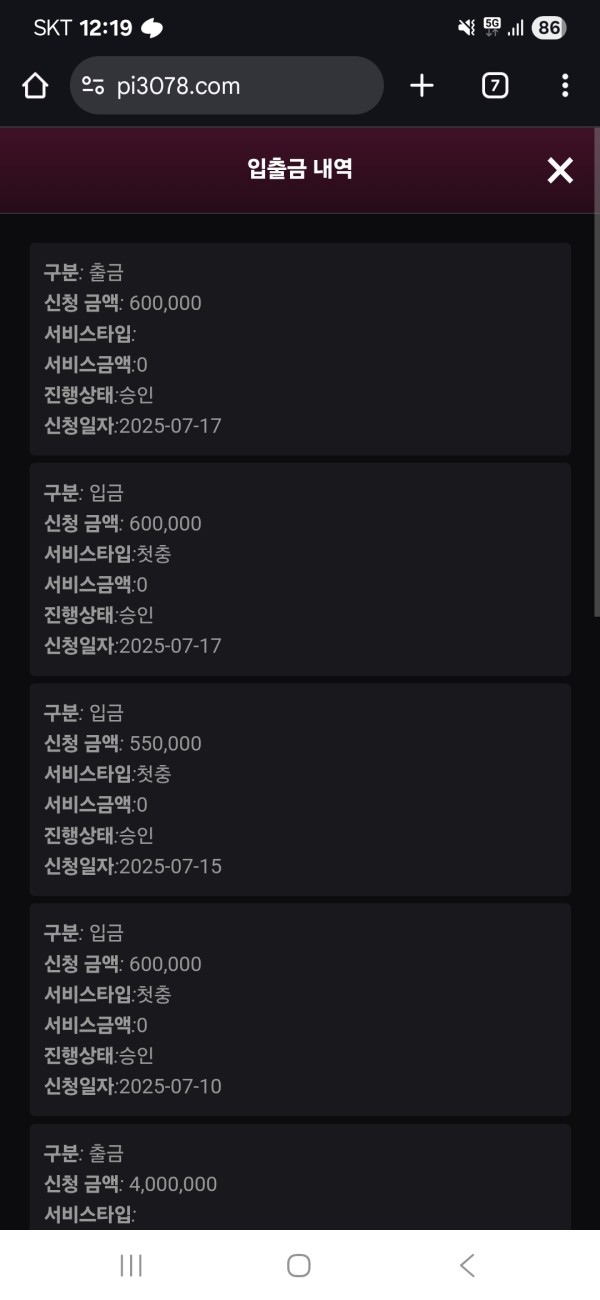Open a new browser tab

[422, 86]
